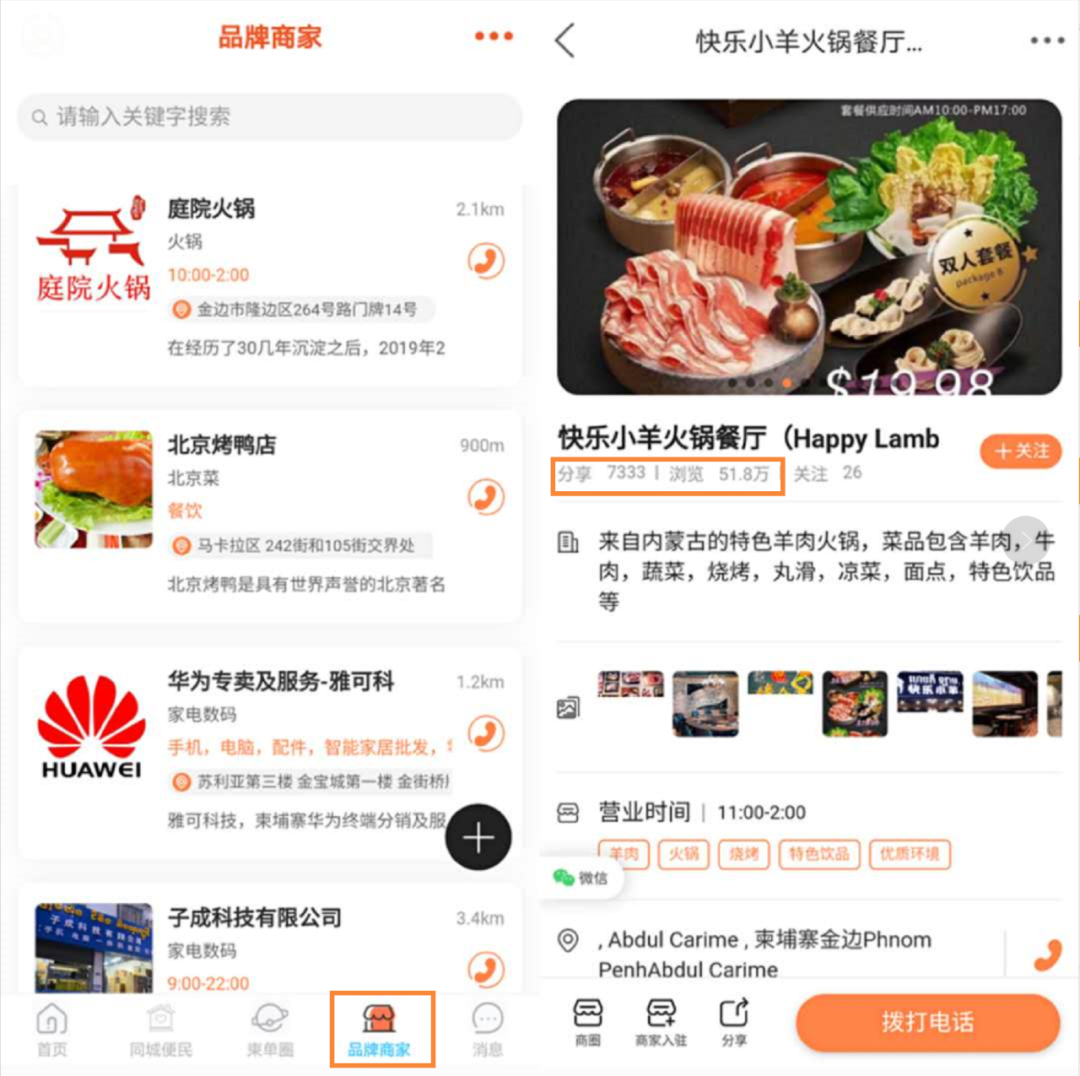This screenshot has width=1080, height=1076.
Task: Open the floating 微信 button
Action: (x=581, y=878)
